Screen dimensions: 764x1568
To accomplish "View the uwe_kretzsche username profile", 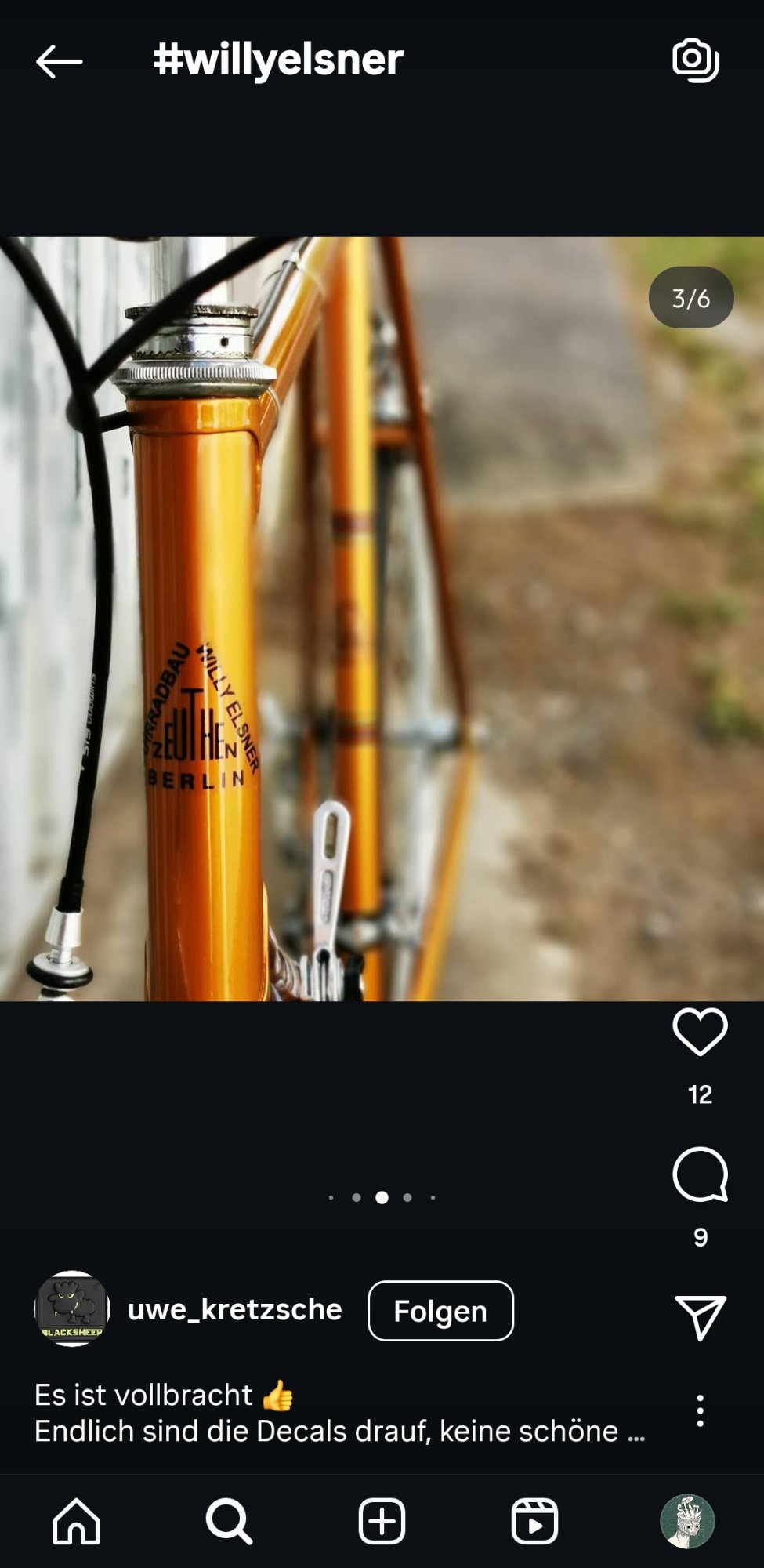I will (234, 1310).
